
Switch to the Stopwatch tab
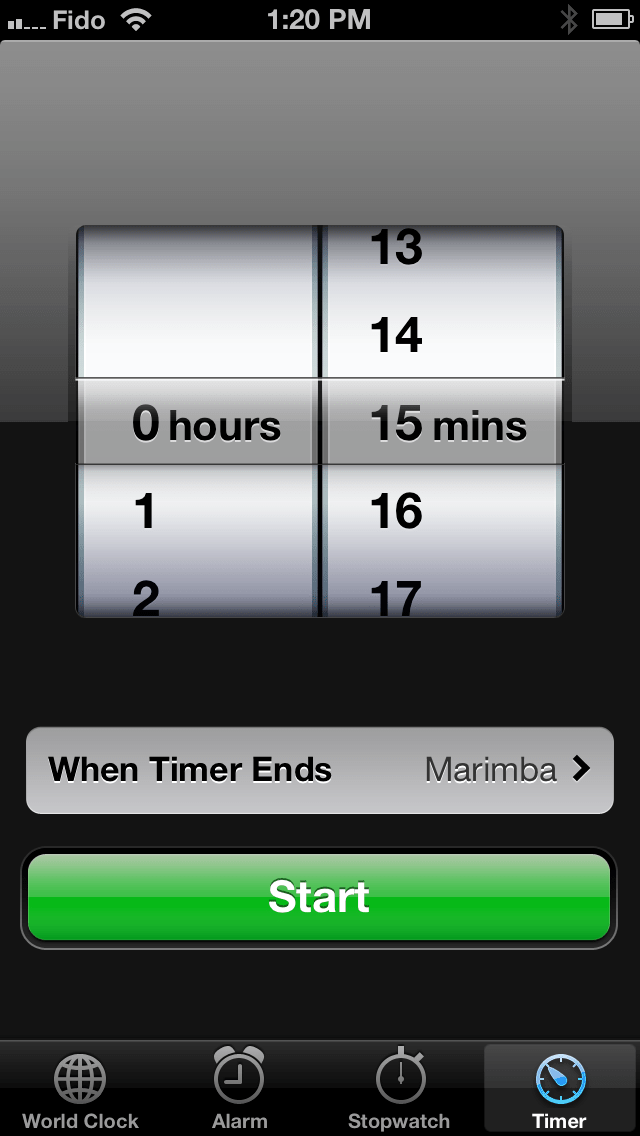click(399, 1090)
